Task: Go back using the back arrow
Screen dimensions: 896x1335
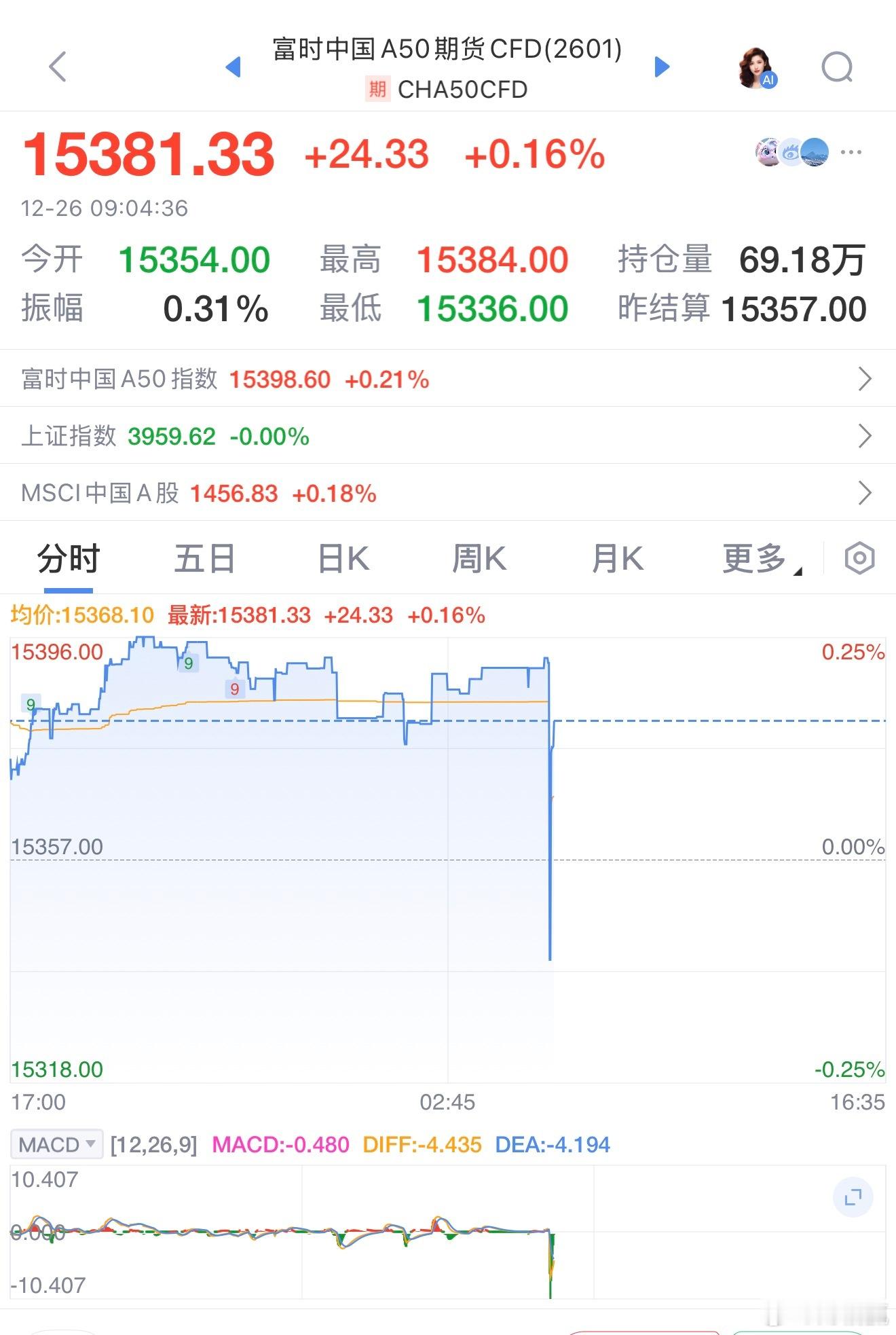Action: pyautogui.click(x=58, y=67)
